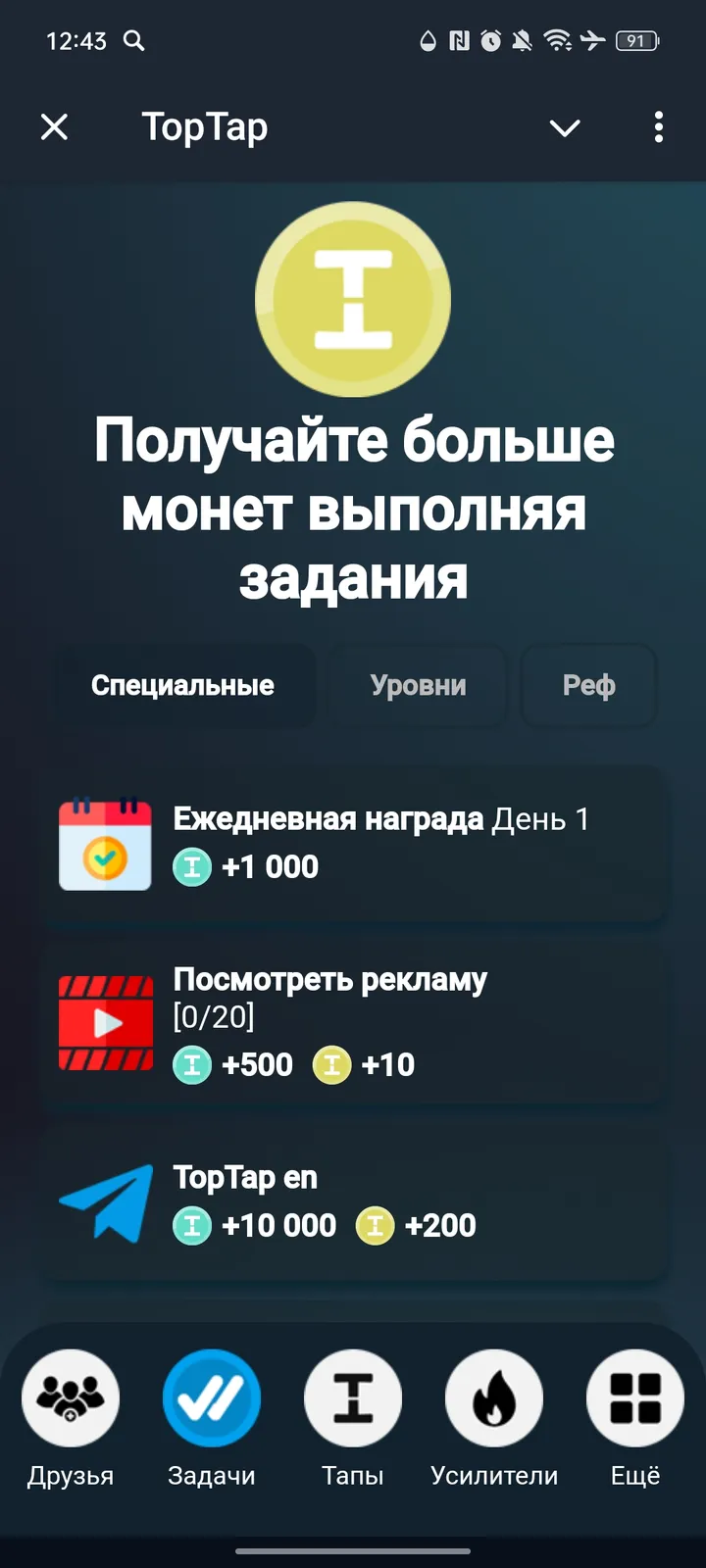Start the Посмотреть рекламу task

[353, 1022]
